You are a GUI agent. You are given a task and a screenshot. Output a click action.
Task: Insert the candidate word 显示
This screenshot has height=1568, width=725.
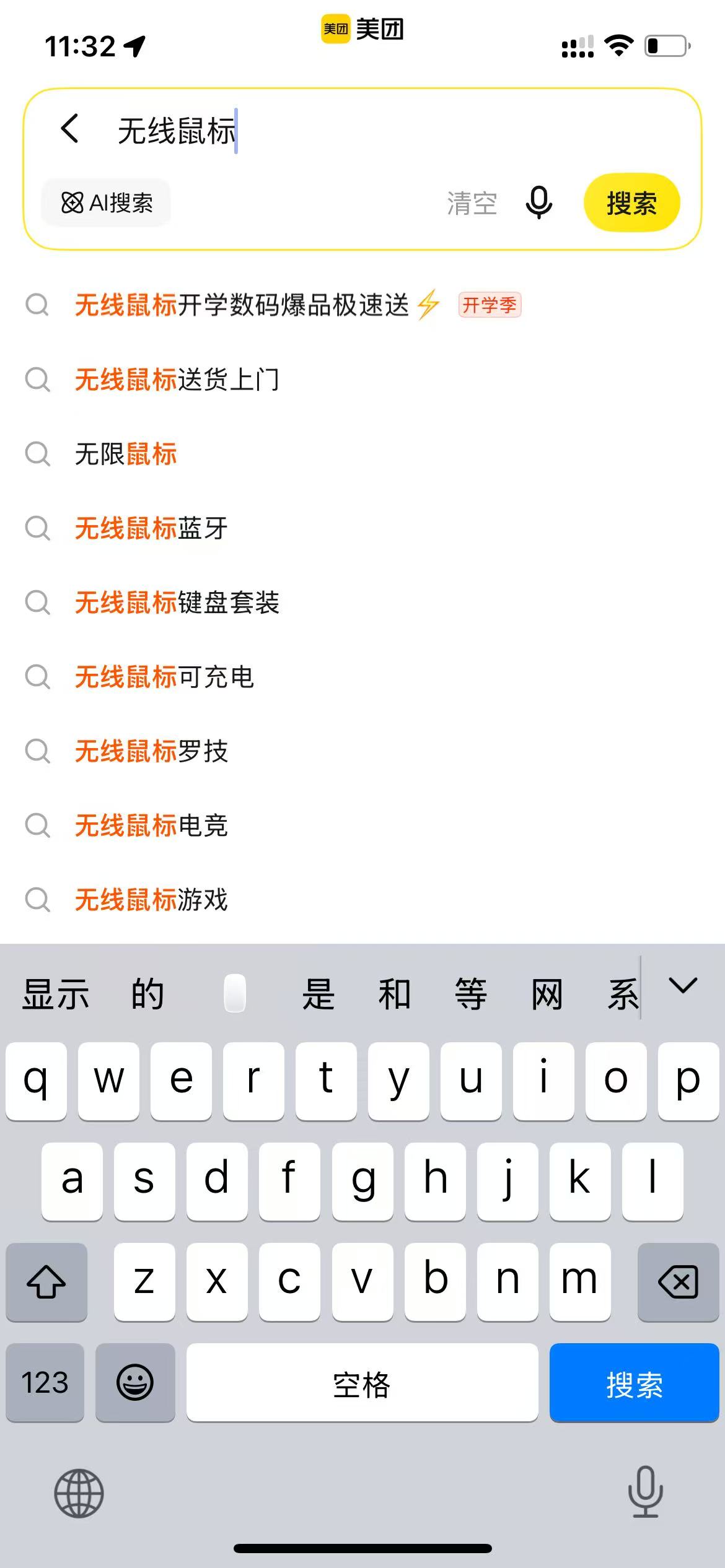point(56,995)
